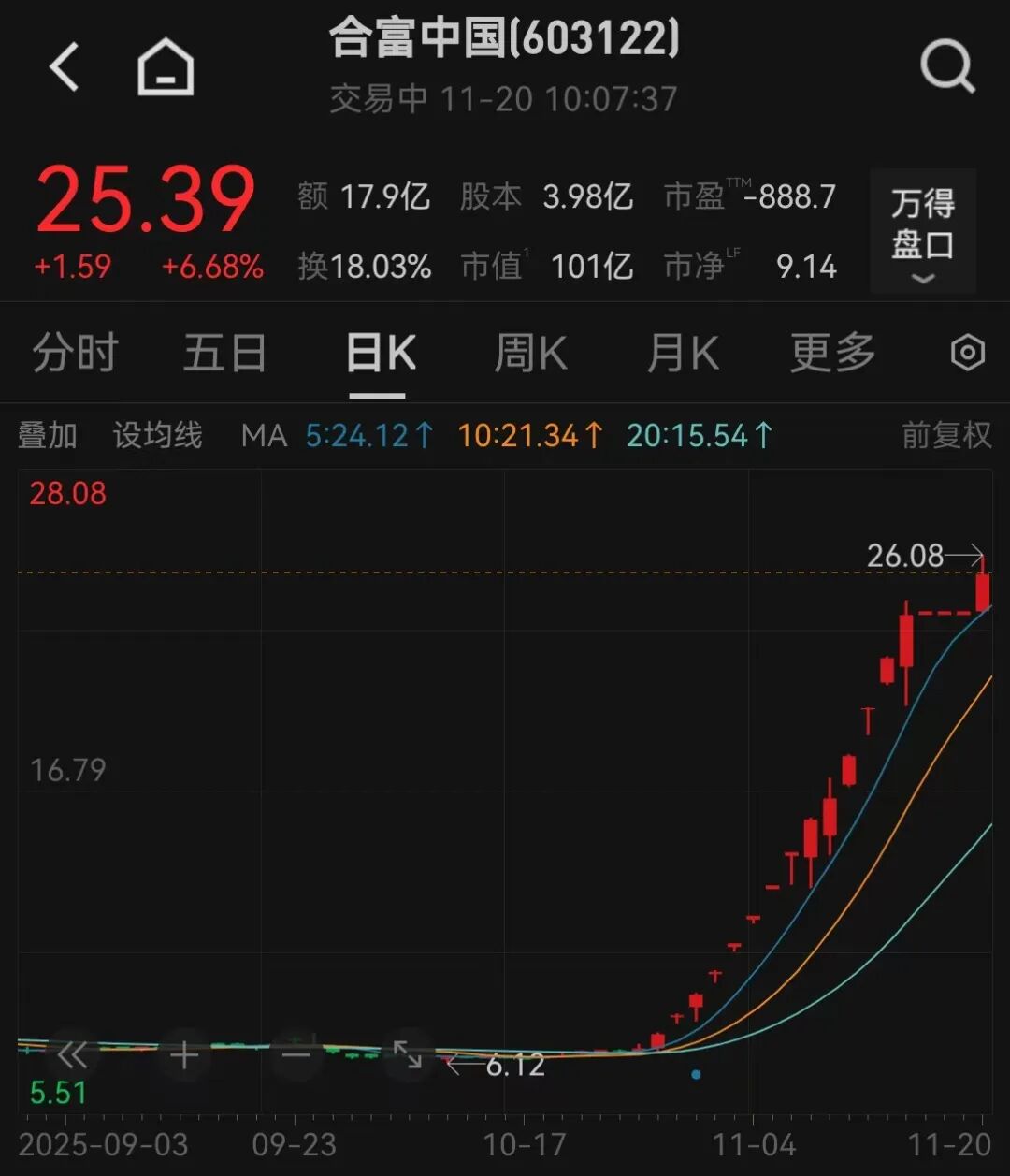Open the home icon in header
Image resolution: width=1010 pixels, height=1176 pixels.
(x=166, y=68)
